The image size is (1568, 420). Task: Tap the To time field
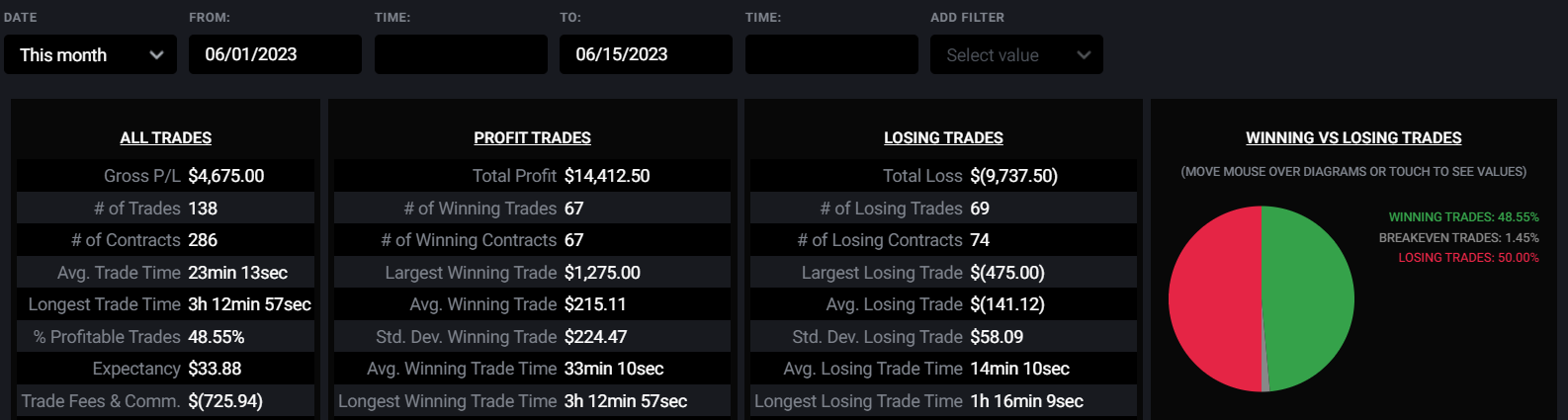(831, 54)
